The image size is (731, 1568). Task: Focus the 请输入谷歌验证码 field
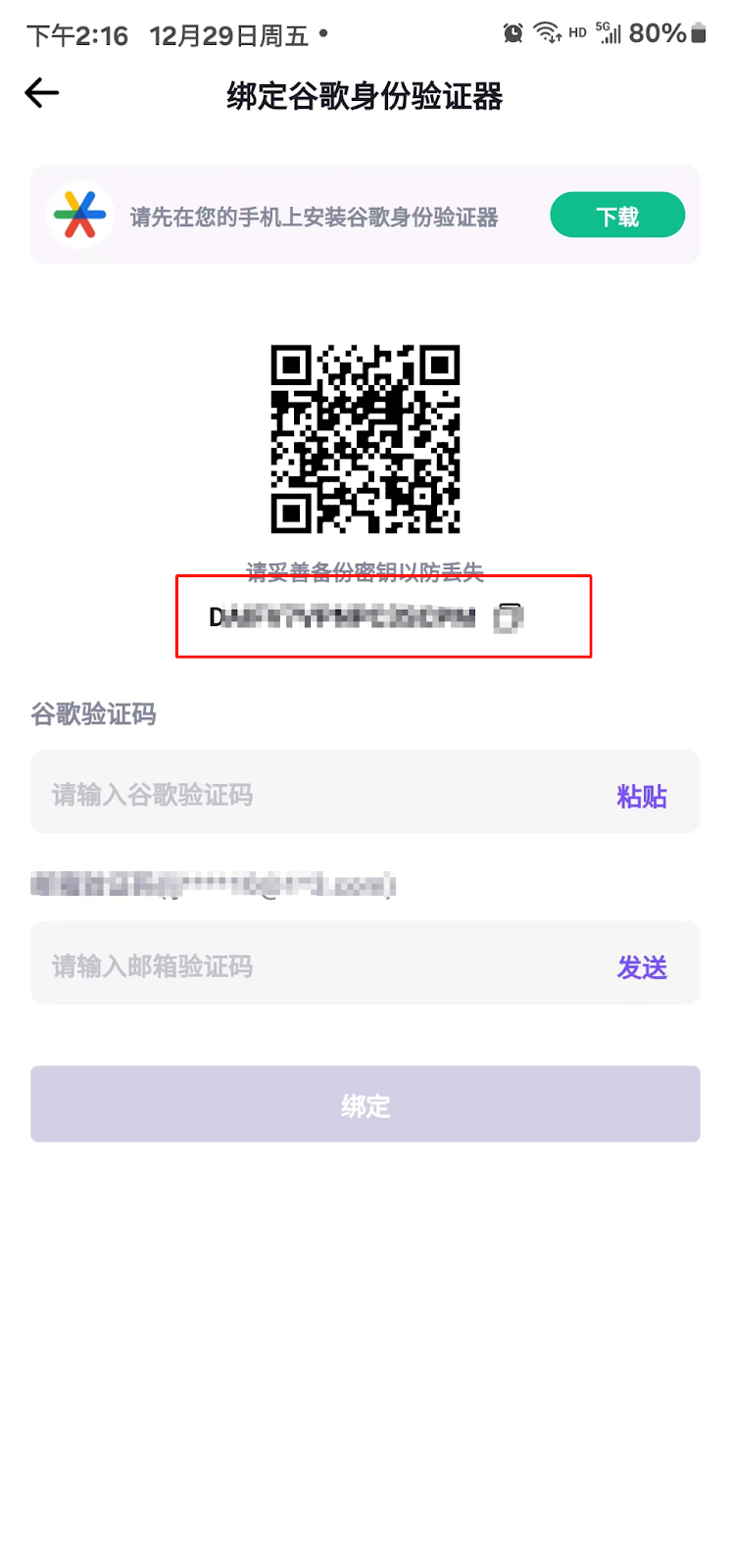[314, 794]
